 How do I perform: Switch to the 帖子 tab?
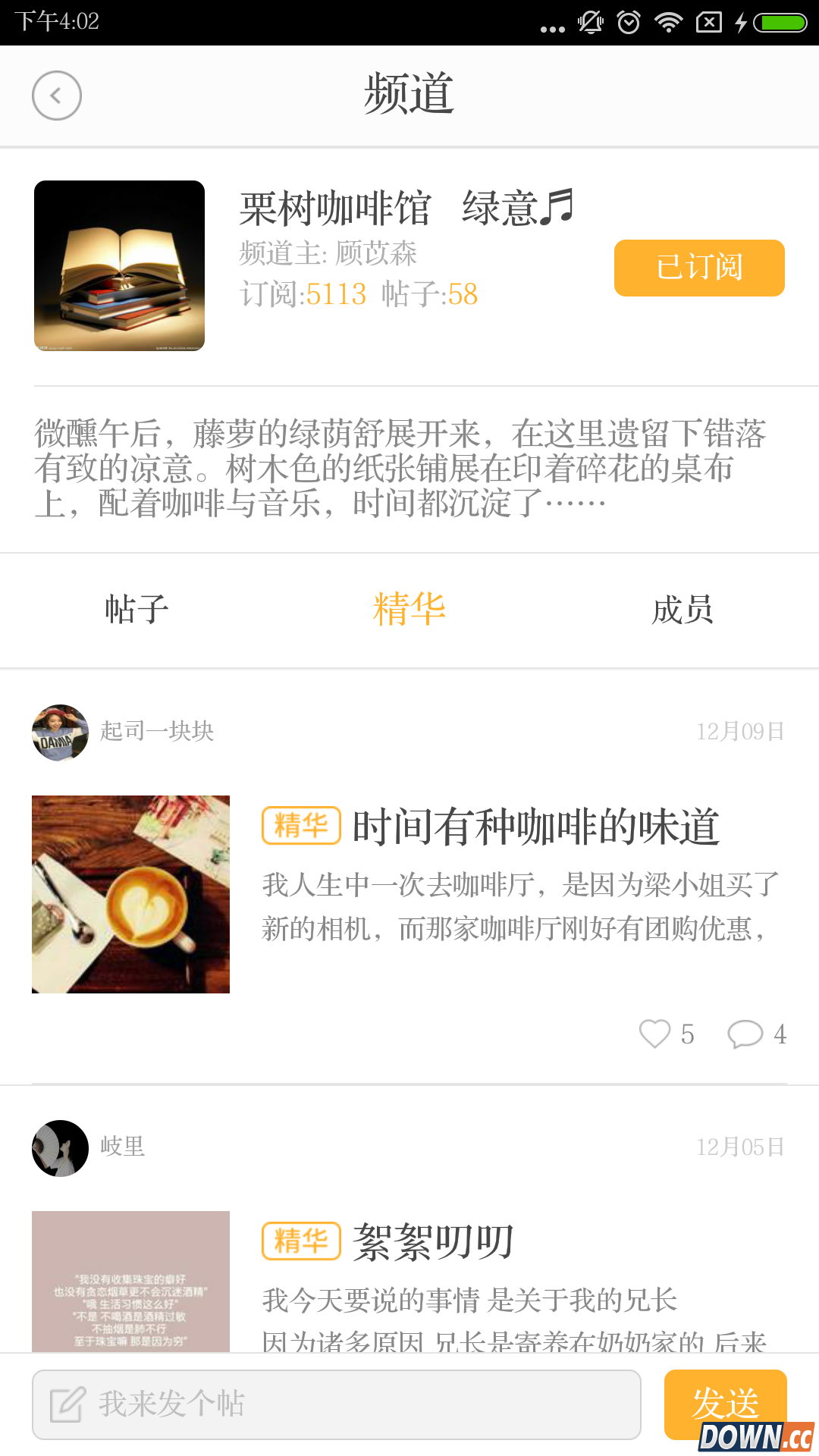pyautogui.click(x=136, y=610)
